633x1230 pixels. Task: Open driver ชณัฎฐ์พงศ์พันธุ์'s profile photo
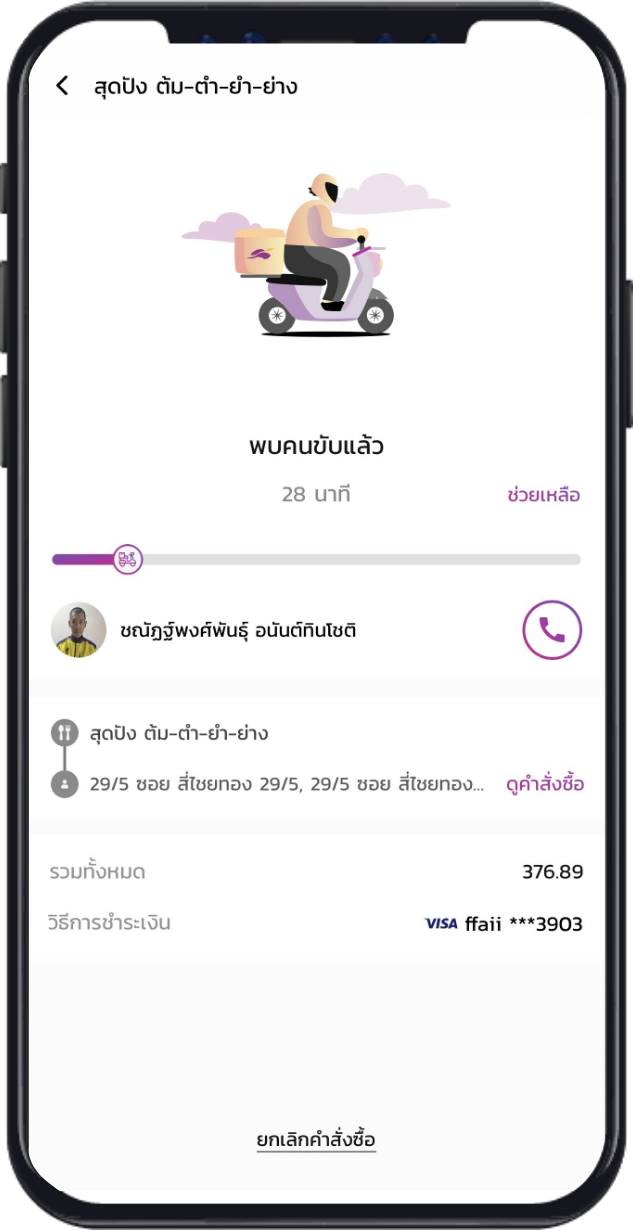(79, 630)
